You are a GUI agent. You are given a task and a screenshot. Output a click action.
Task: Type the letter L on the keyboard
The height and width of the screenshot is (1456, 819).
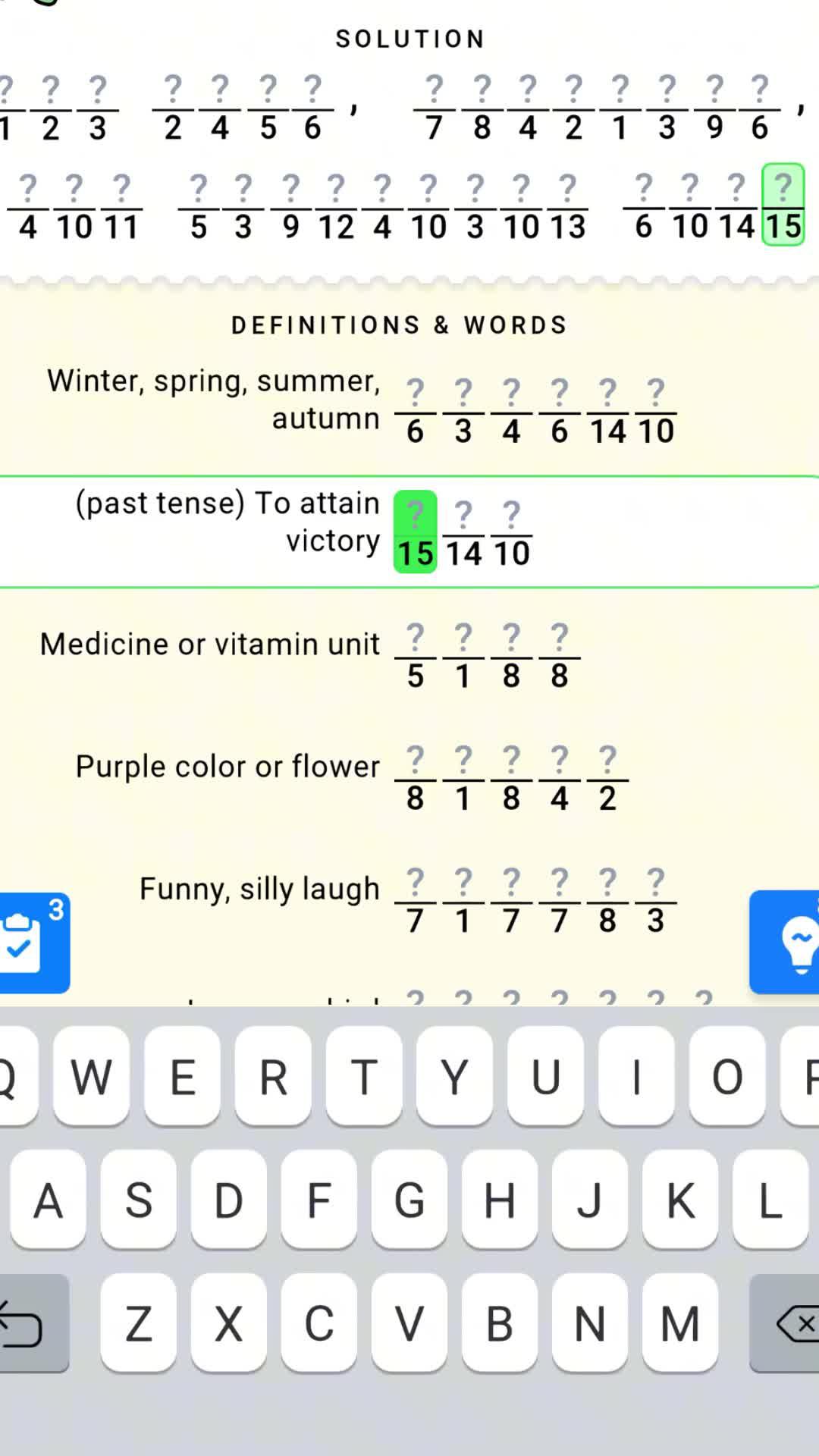tap(770, 1200)
